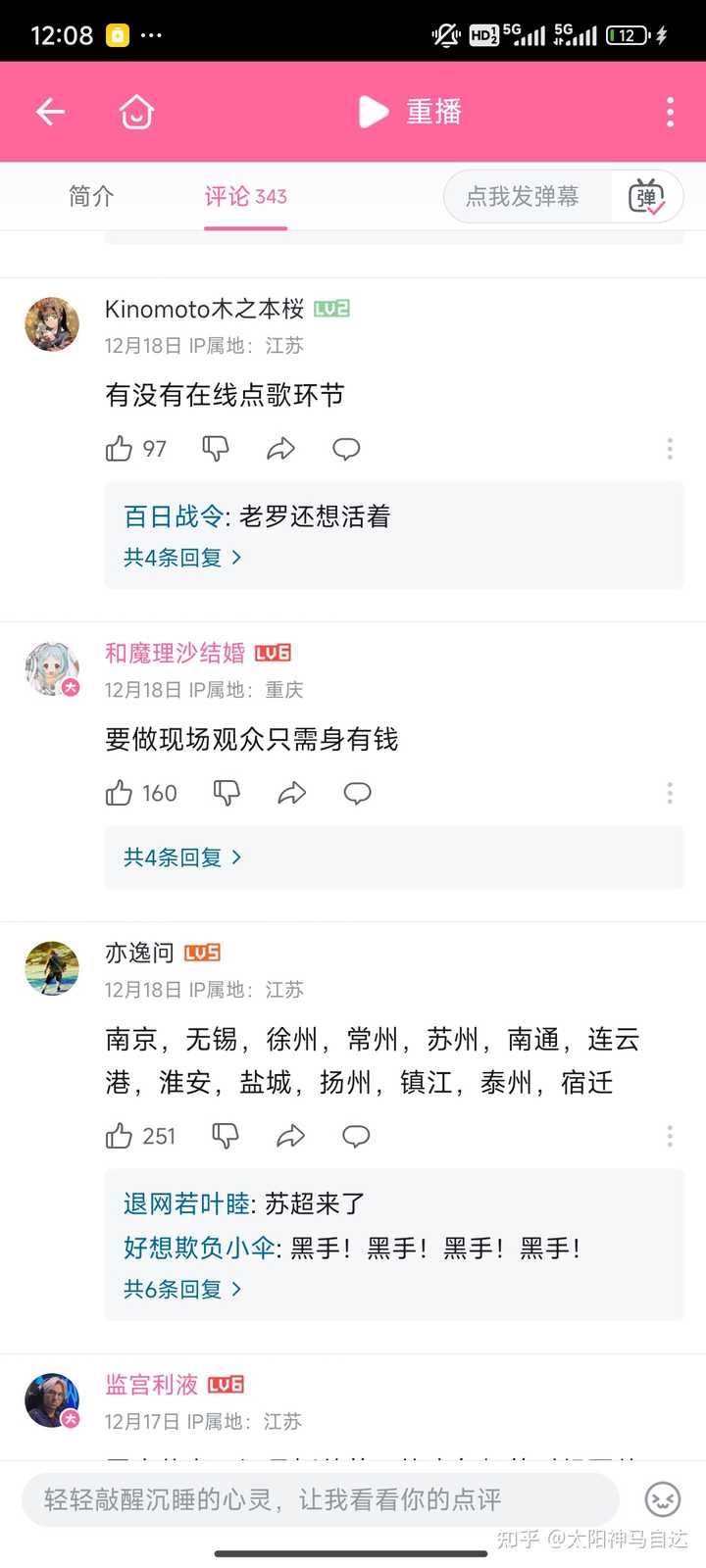Open 监宫利液's profile name
The image size is (706, 1568).
[152, 1384]
